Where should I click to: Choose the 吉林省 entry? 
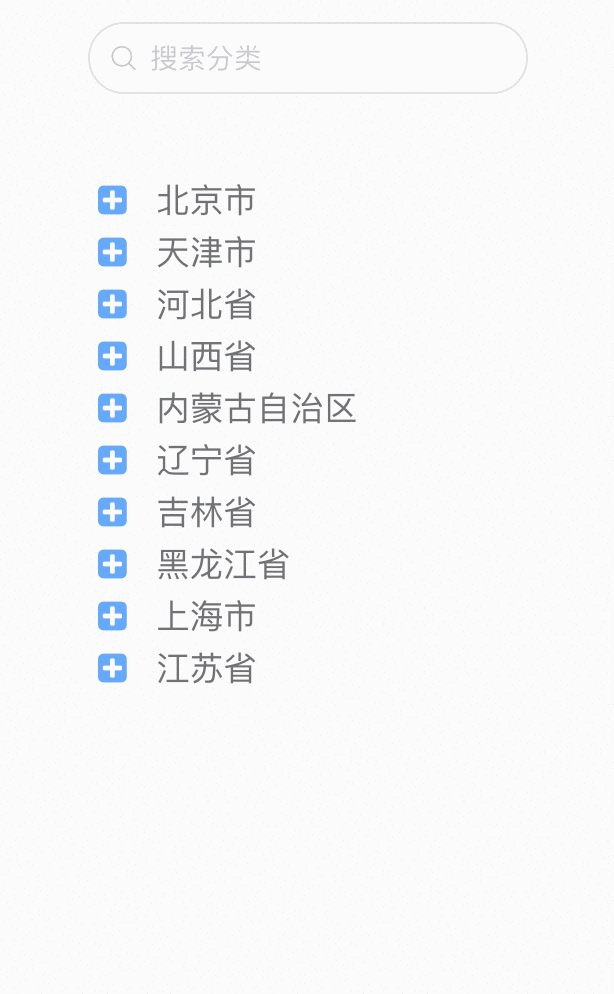(x=206, y=512)
